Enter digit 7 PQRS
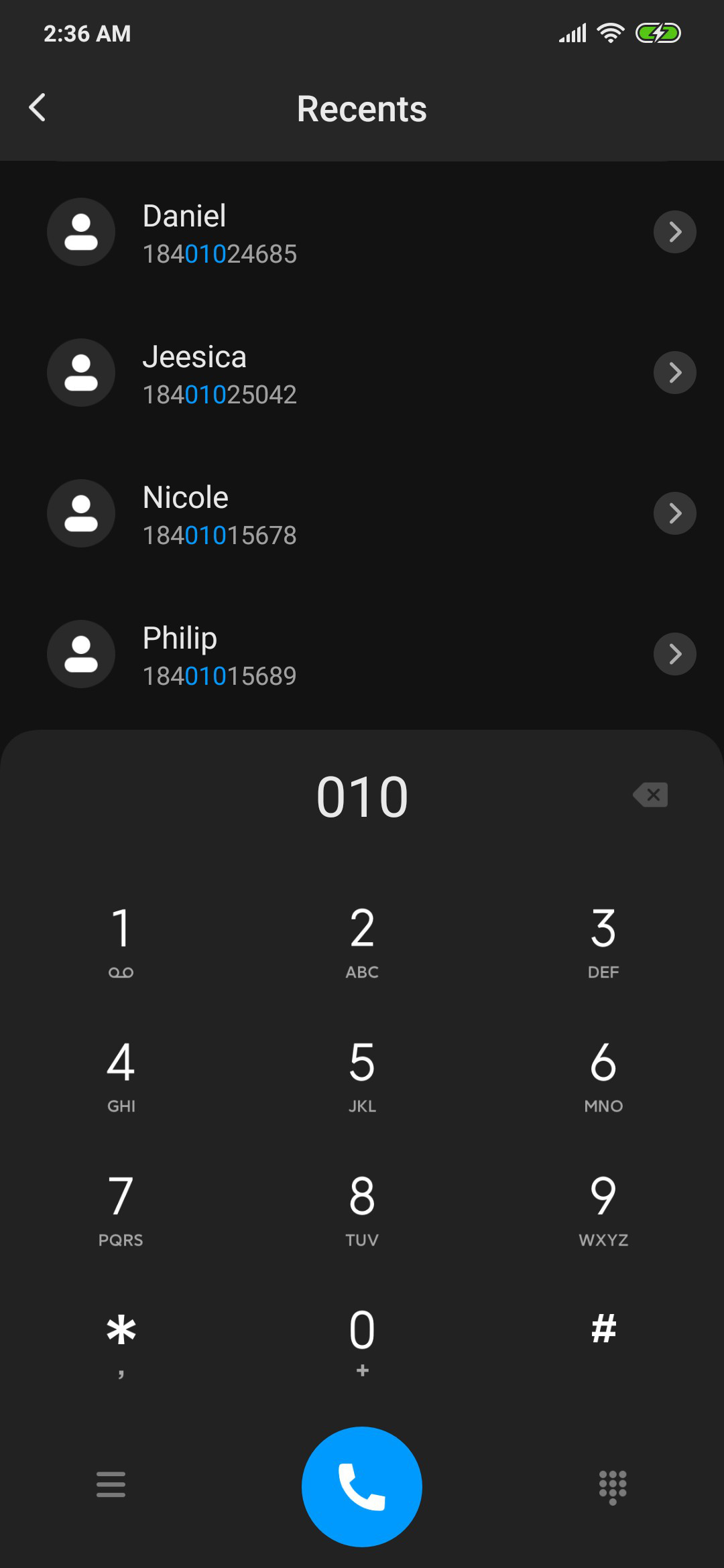724x1568 pixels. tap(121, 1207)
